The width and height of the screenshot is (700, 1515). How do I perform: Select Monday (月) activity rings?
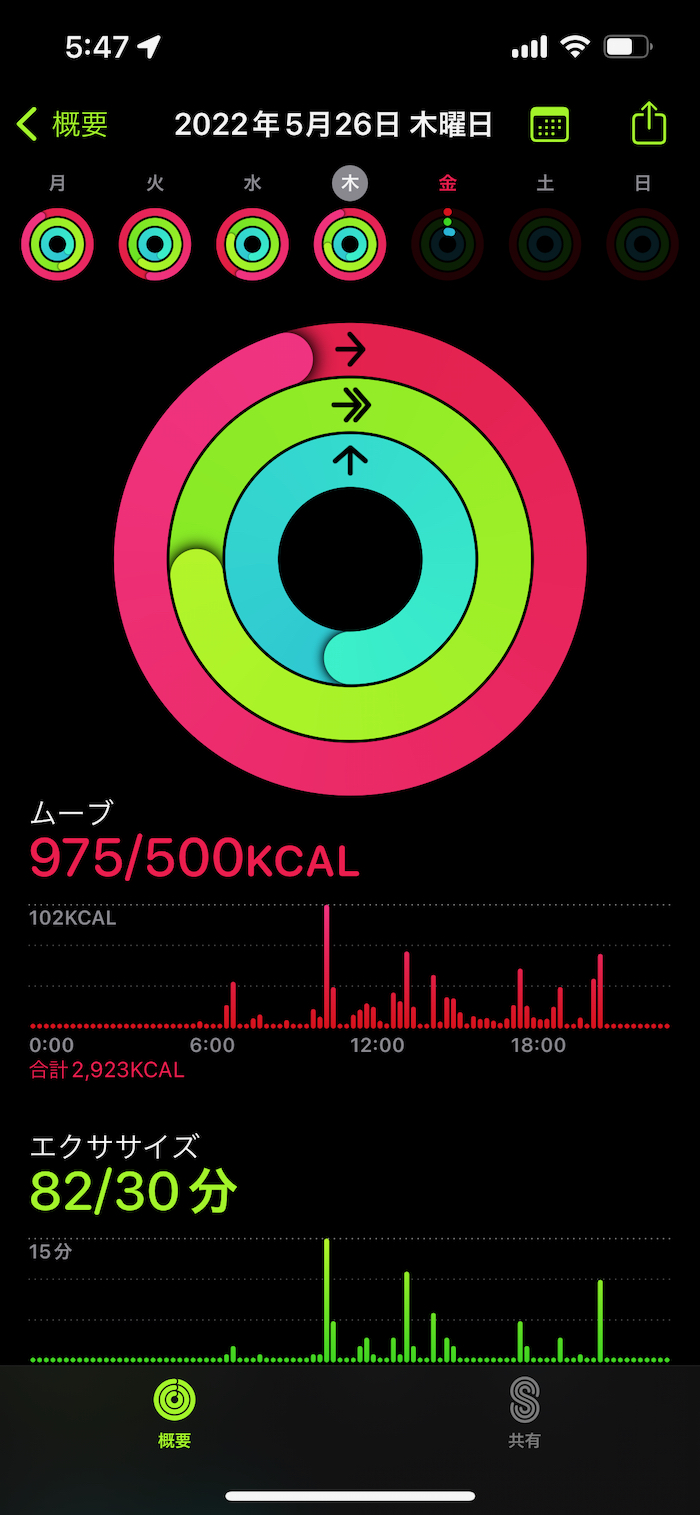(x=57, y=243)
